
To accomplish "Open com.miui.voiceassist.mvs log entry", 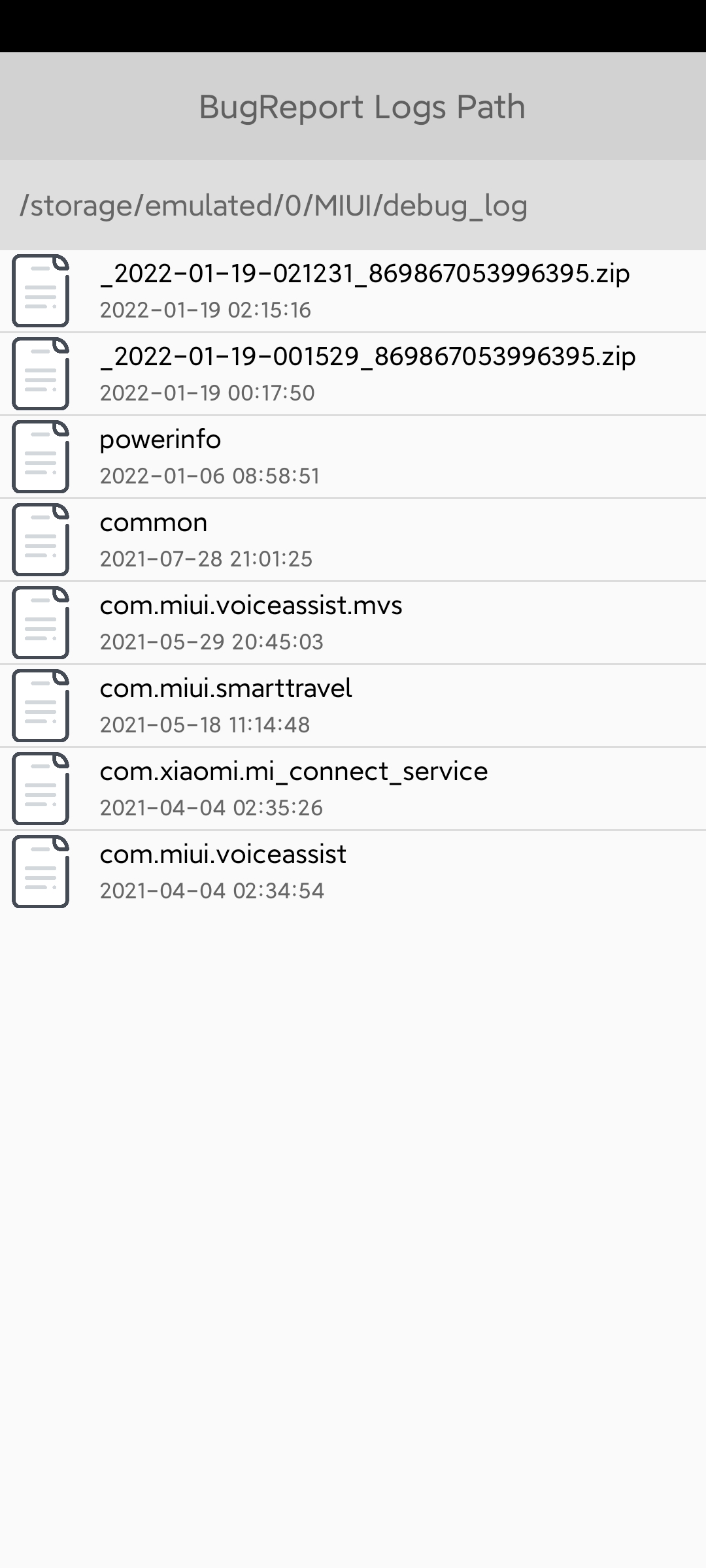I will pos(353,623).
